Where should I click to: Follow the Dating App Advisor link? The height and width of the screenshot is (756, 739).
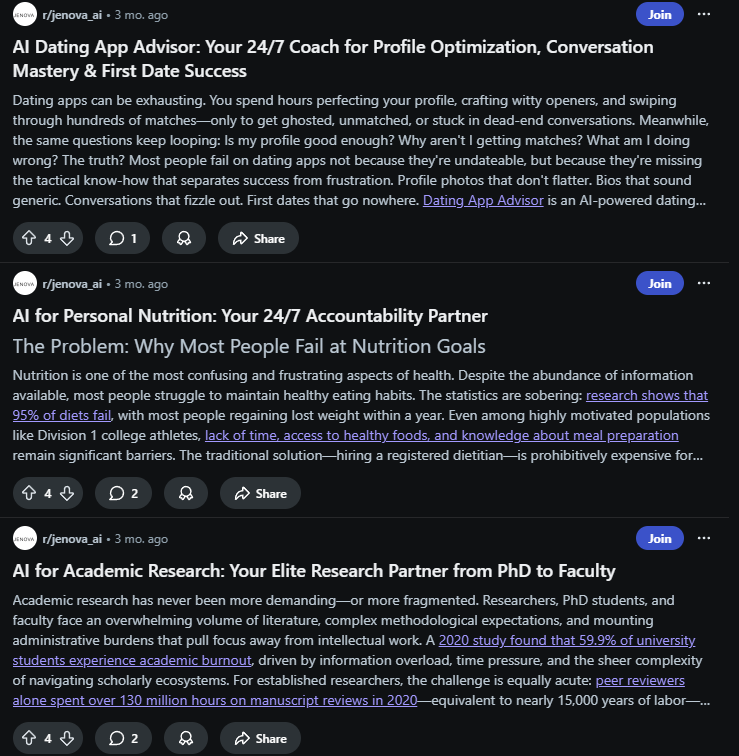(x=483, y=200)
